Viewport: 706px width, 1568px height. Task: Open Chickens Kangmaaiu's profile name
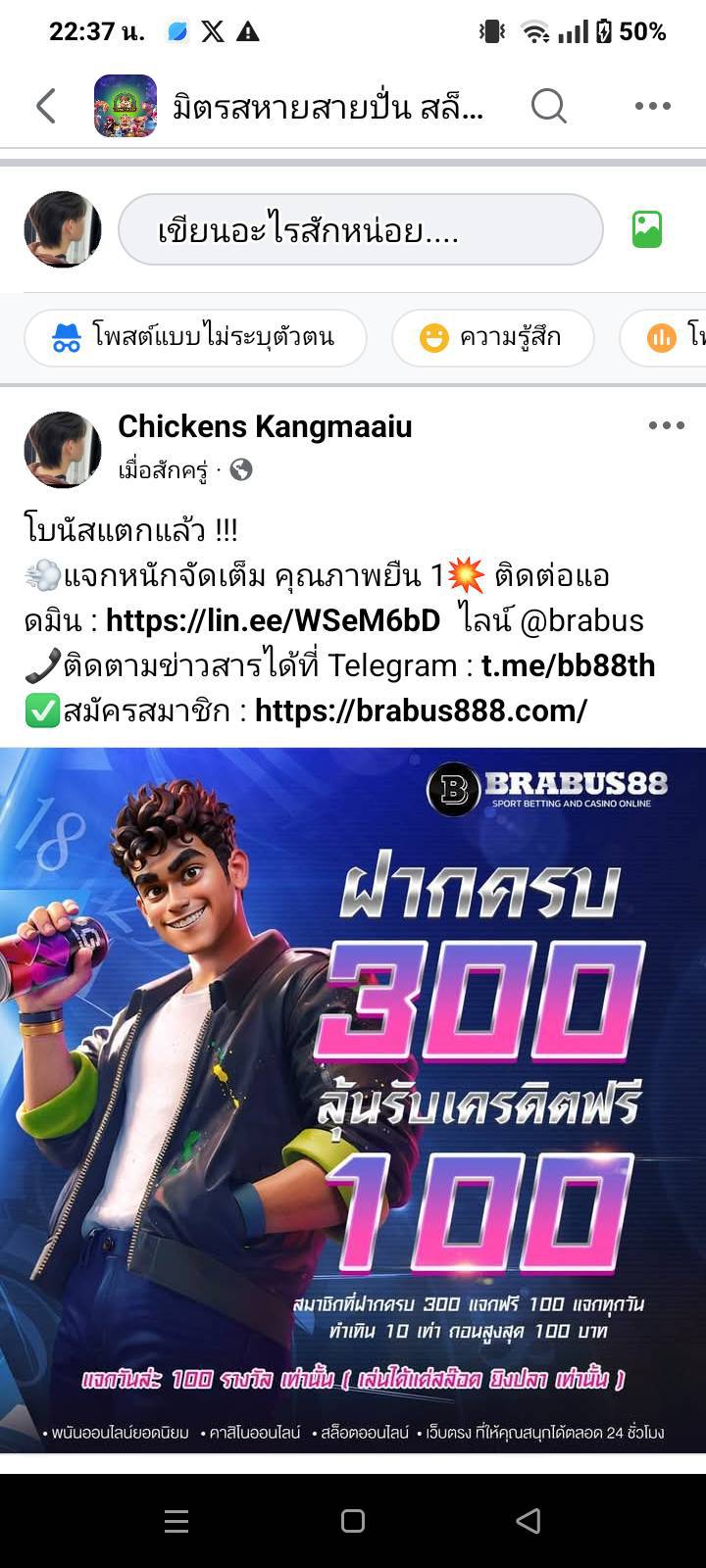[x=265, y=426]
